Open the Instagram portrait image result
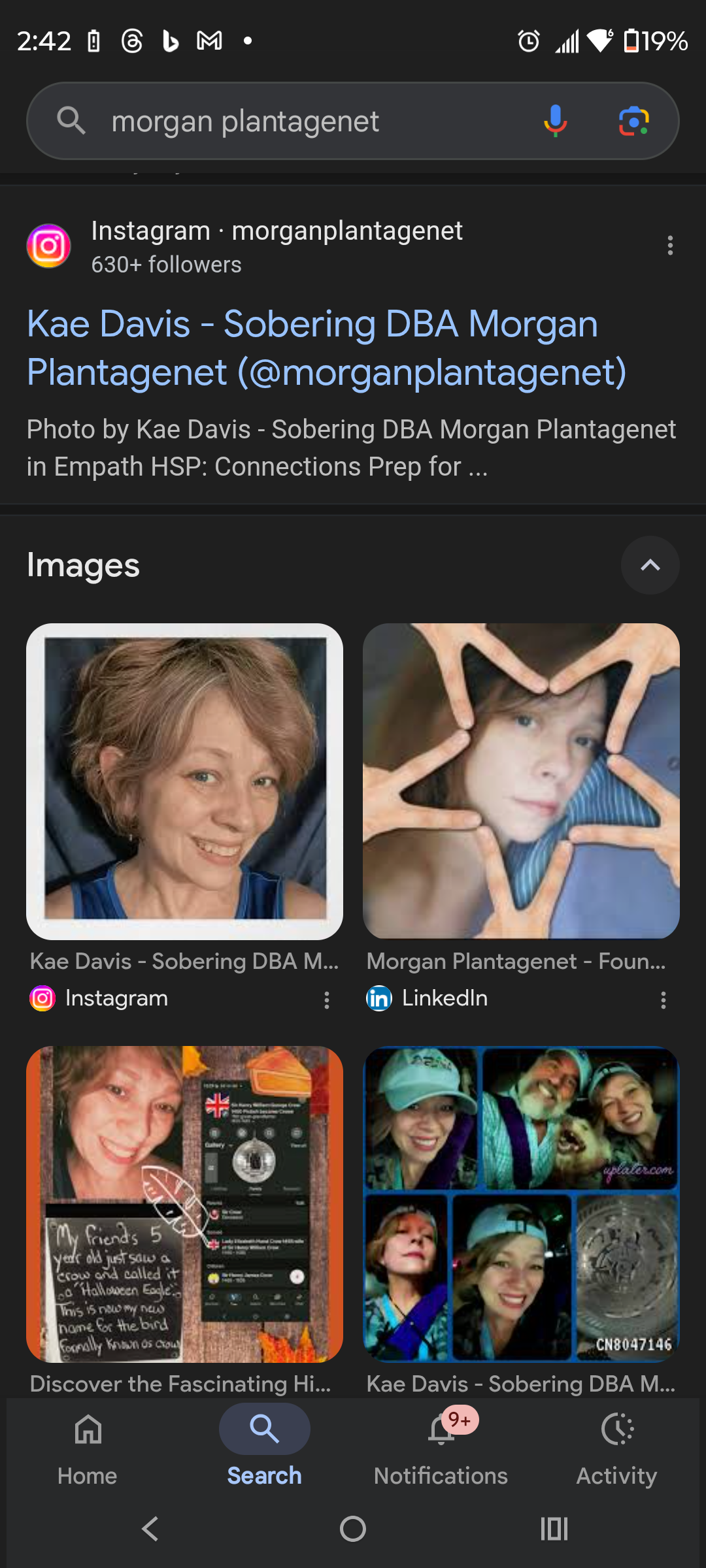Viewport: 706px width, 1568px height. pos(184,781)
